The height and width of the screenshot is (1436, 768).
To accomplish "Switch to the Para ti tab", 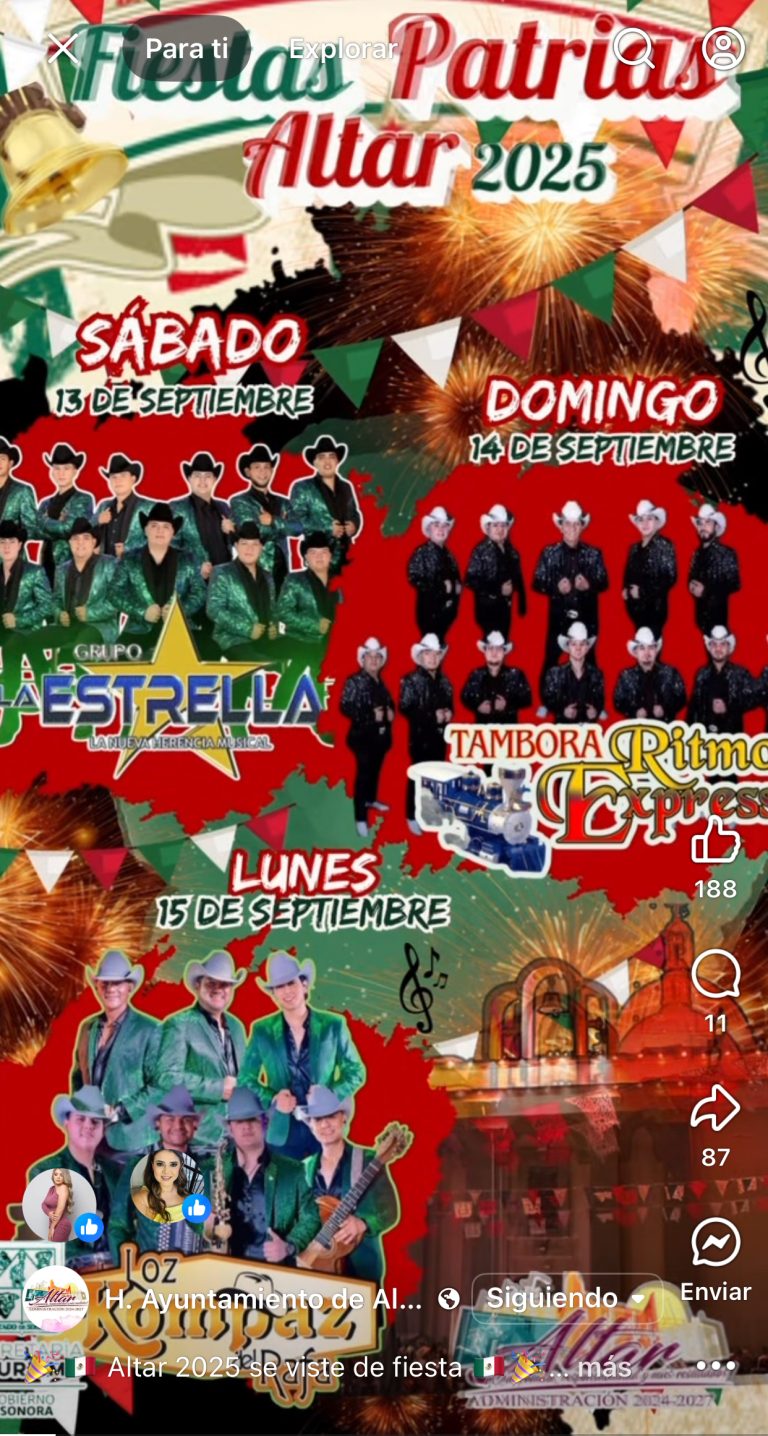I will pos(187,48).
